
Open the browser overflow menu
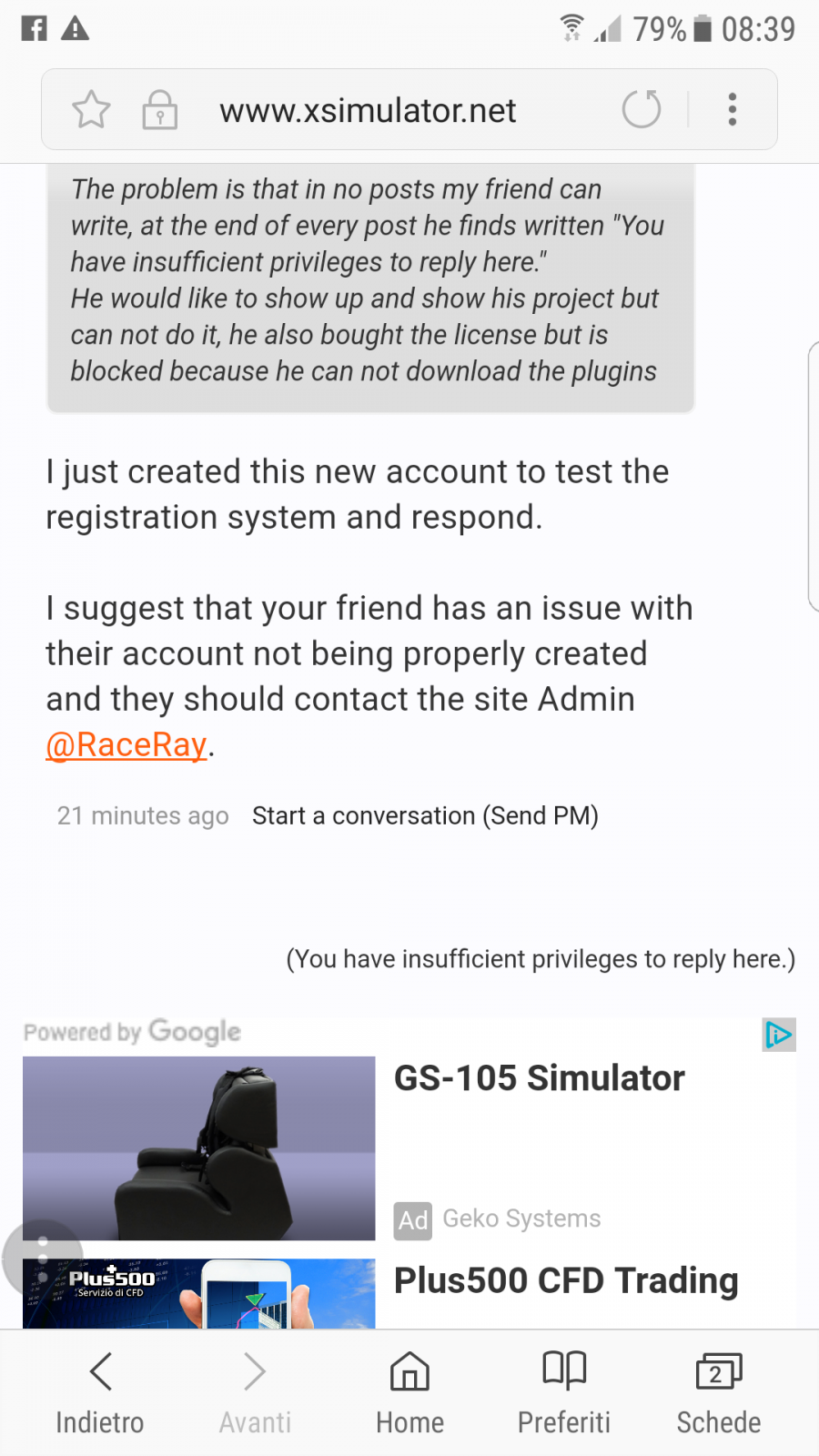pyautogui.click(x=733, y=109)
